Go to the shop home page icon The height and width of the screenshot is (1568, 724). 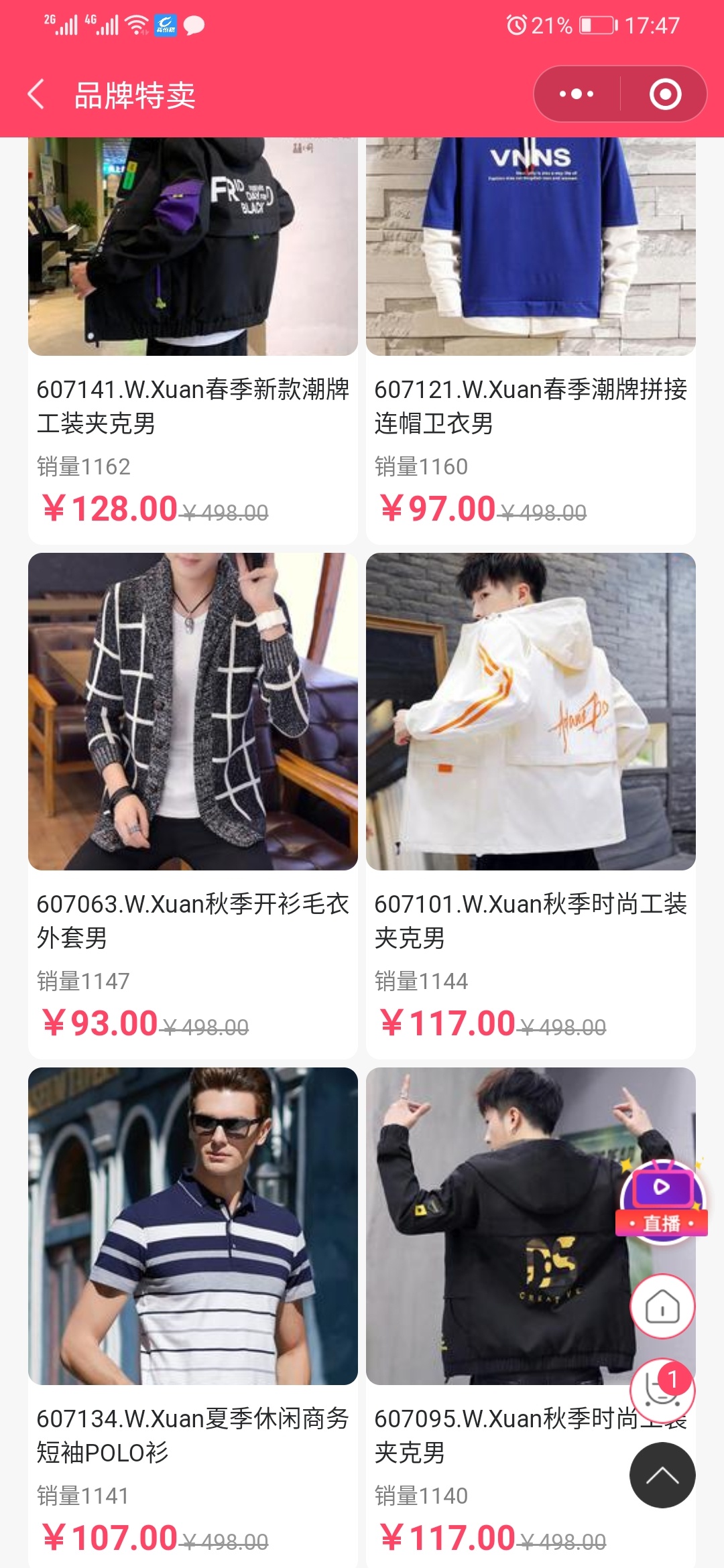coord(662,1307)
